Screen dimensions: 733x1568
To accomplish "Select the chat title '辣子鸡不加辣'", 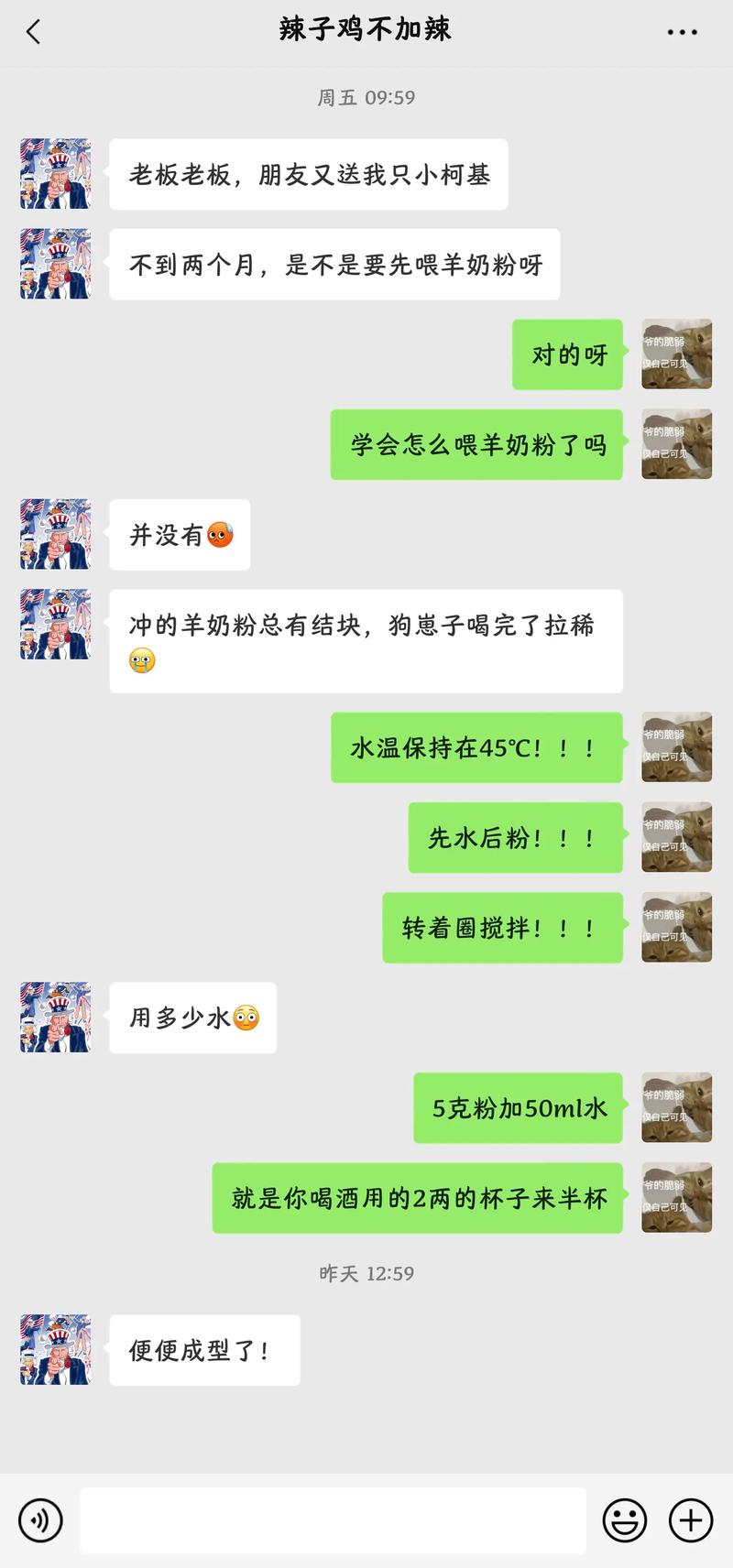I will coord(365,29).
